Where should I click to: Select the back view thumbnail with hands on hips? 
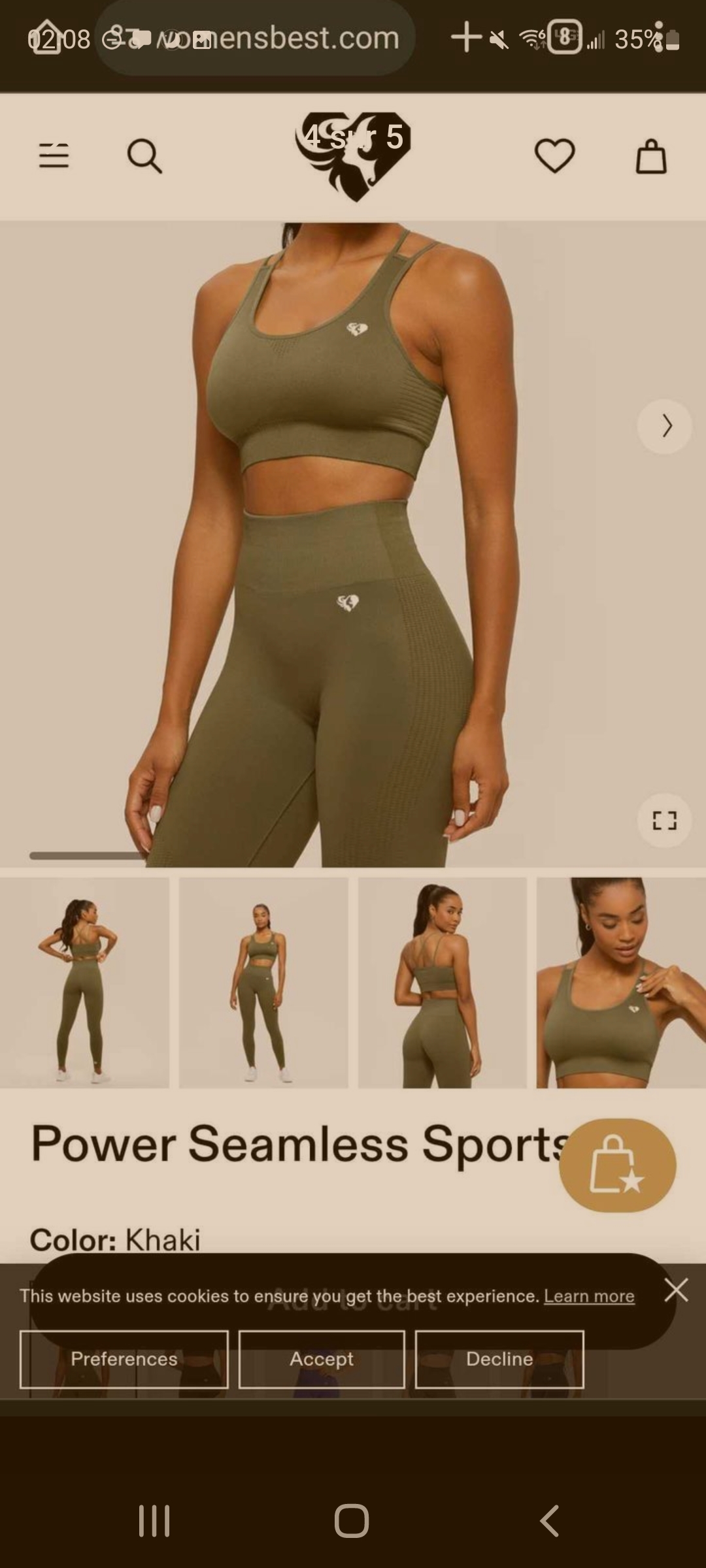click(84, 982)
